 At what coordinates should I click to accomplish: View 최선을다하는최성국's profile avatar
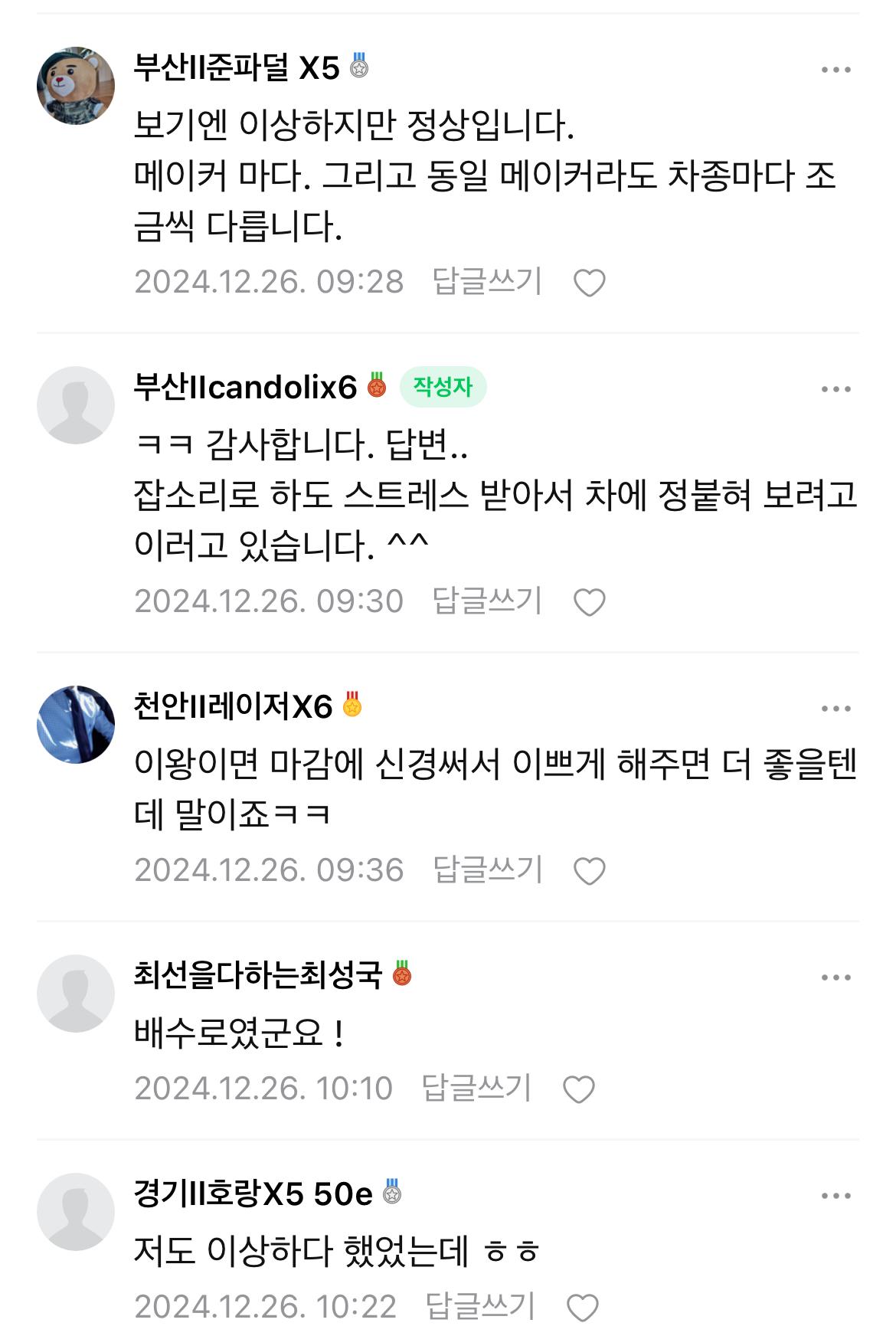point(75,993)
